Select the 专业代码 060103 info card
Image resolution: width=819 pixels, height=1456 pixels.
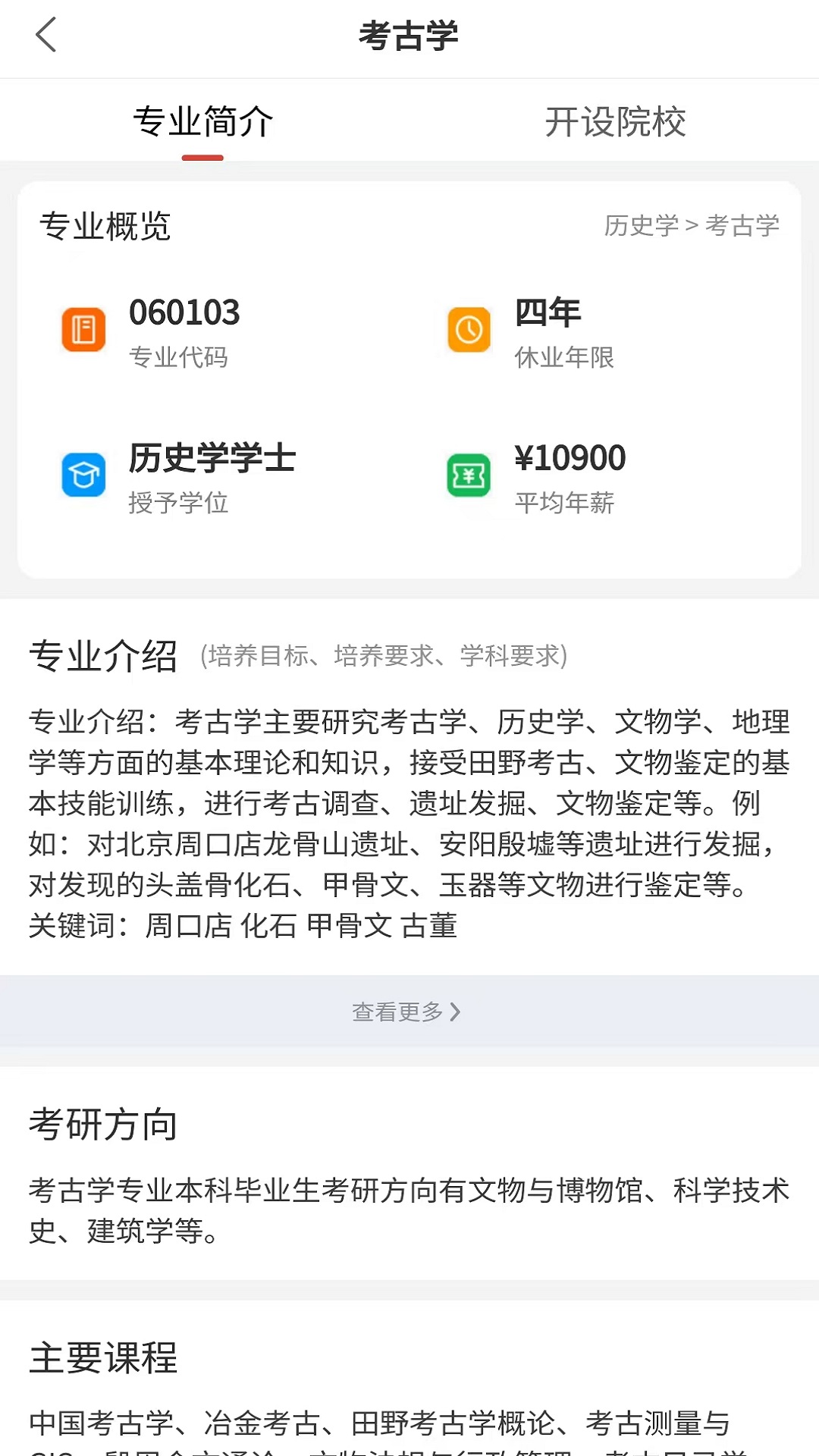(x=182, y=330)
